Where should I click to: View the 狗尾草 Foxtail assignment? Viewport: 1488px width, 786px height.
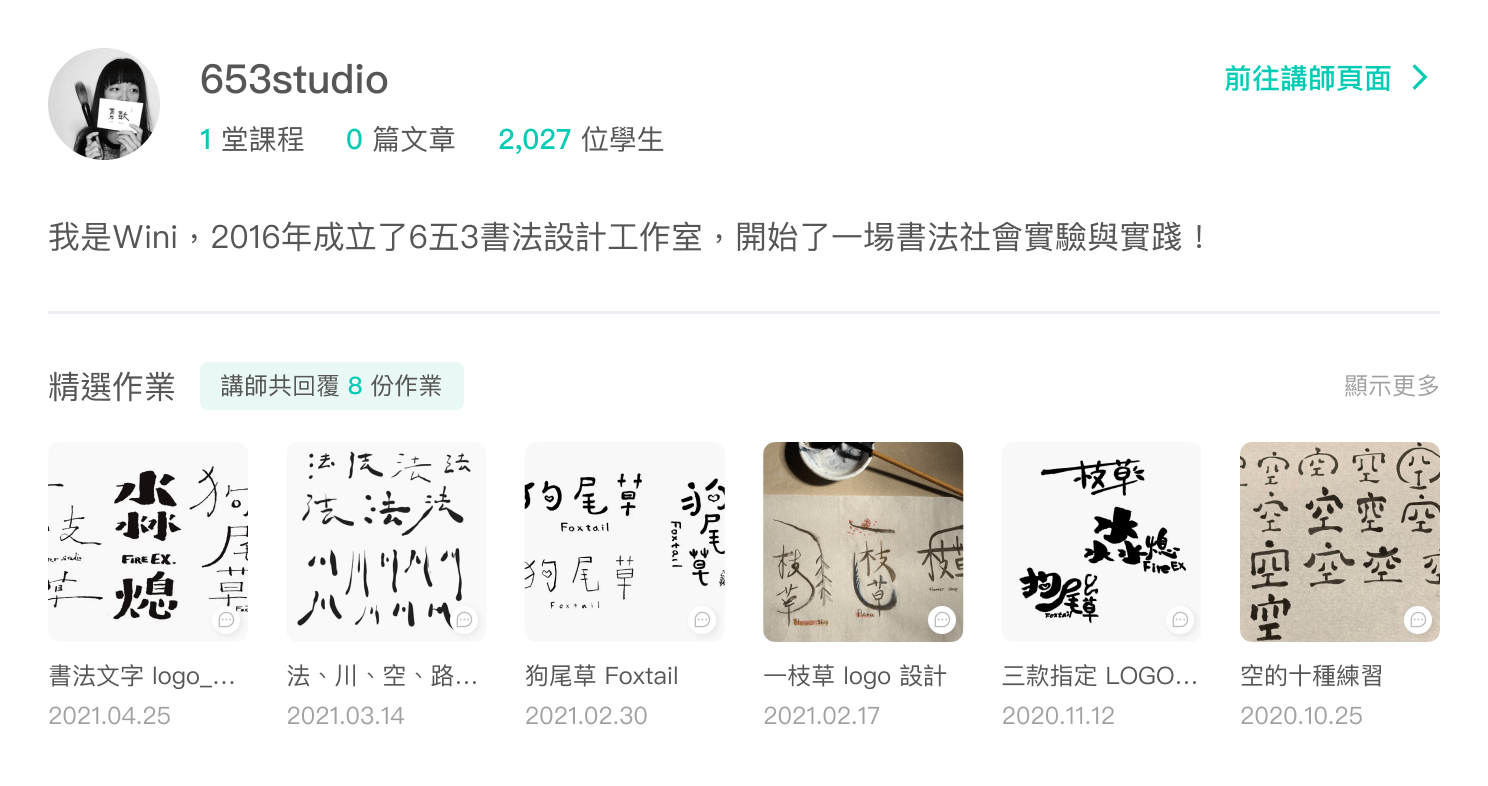click(624, 541)
